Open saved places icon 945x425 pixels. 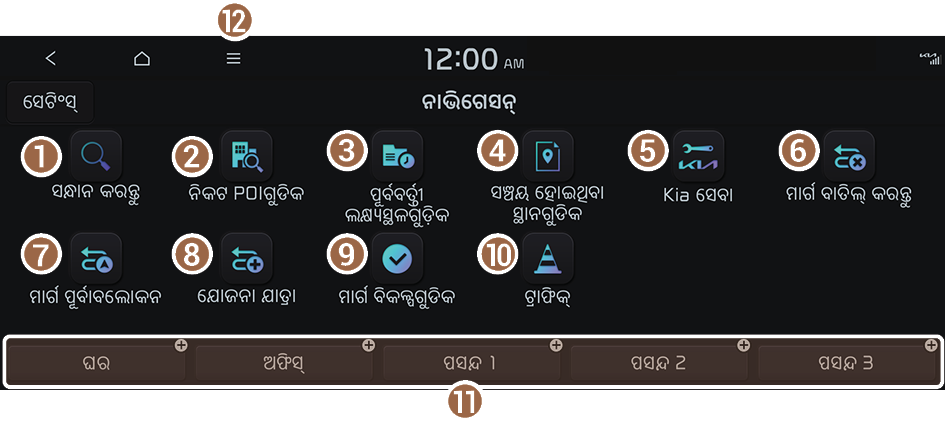point(547,155)
